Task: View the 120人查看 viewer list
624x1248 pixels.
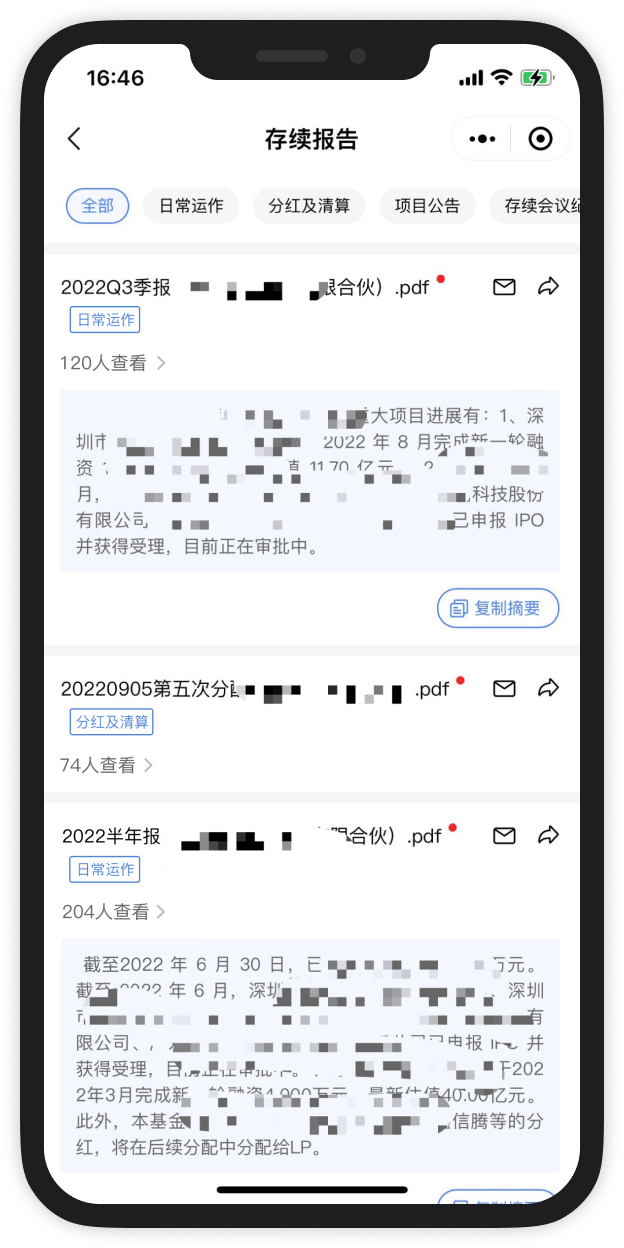Action: 112,363
